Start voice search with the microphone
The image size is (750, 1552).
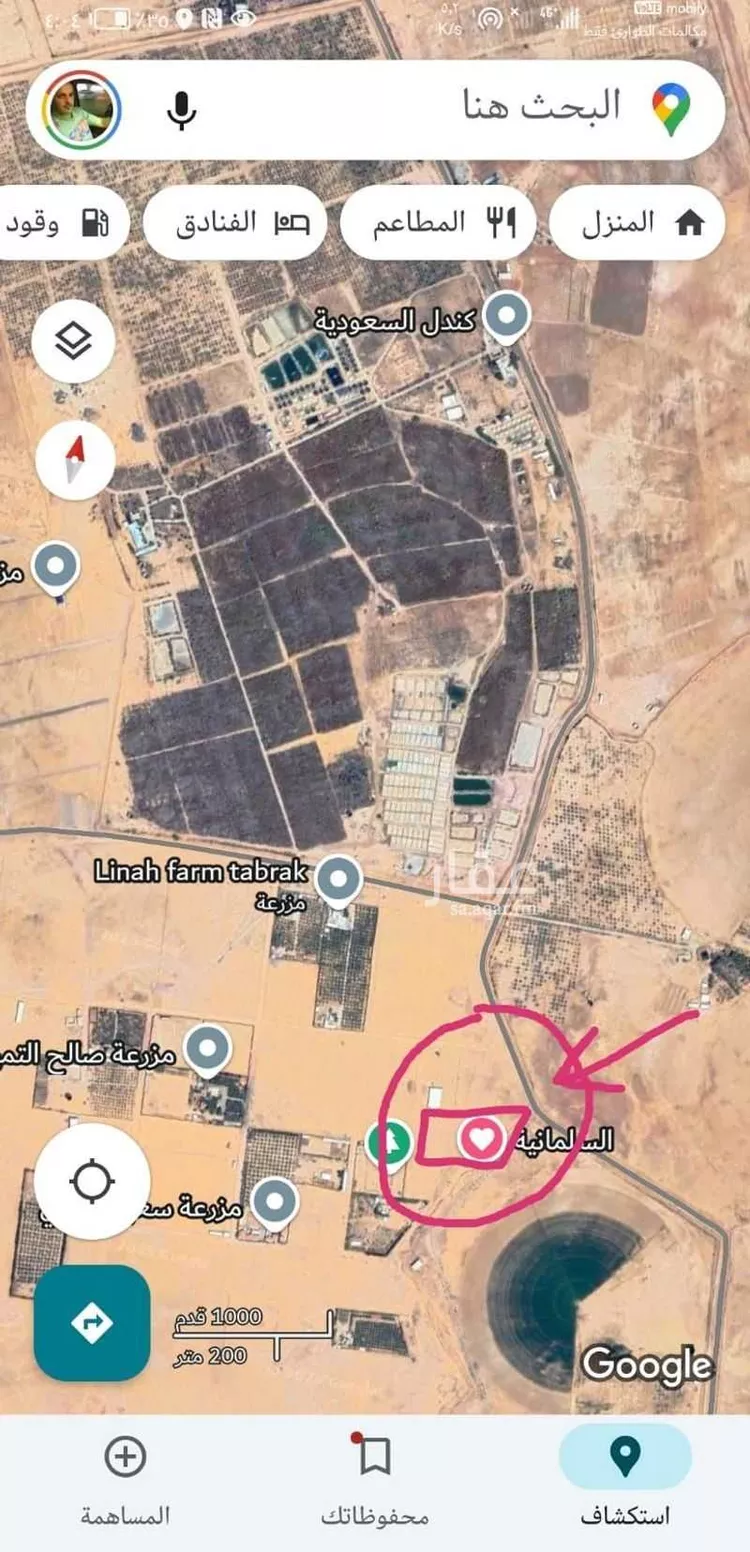pos(181,110)
